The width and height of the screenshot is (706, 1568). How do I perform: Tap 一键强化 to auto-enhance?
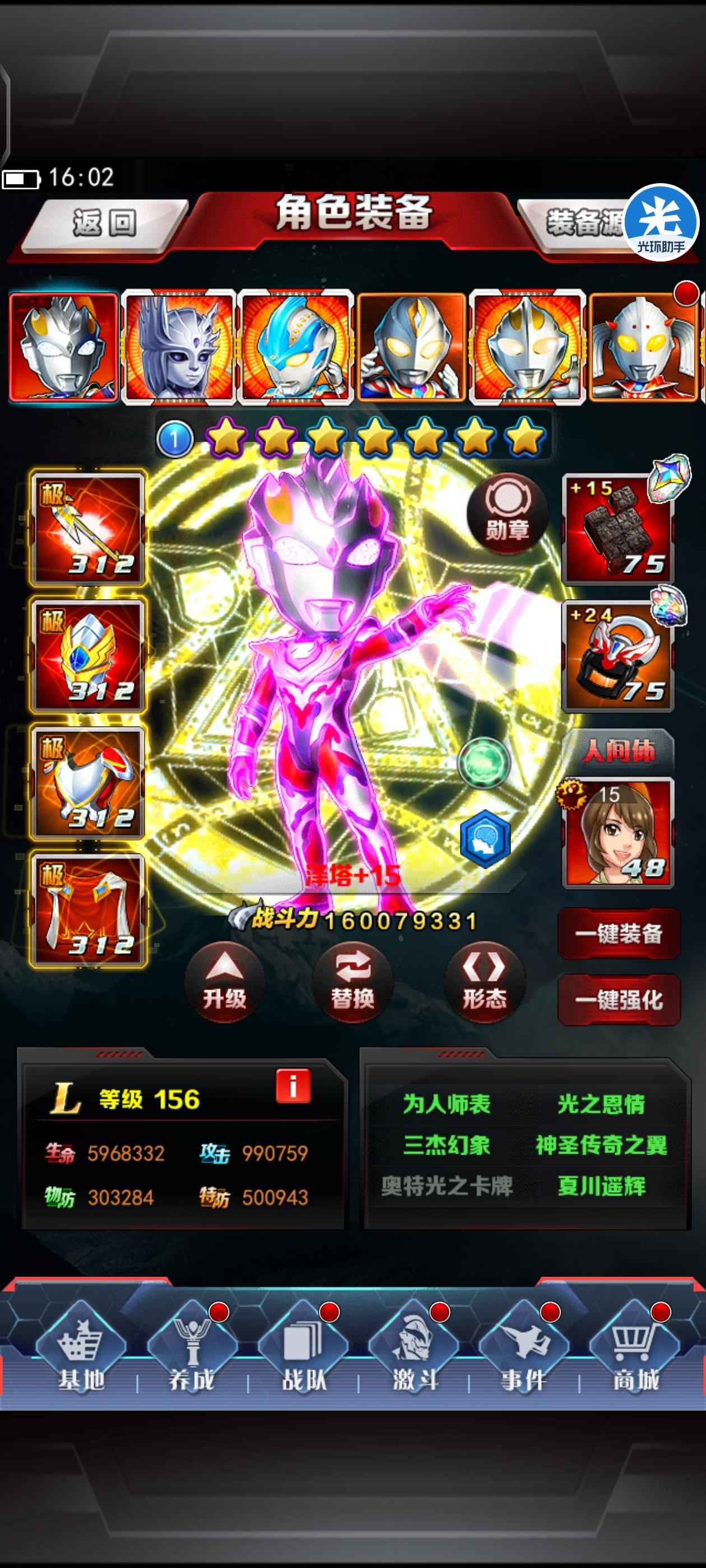tap(618, 1000)
